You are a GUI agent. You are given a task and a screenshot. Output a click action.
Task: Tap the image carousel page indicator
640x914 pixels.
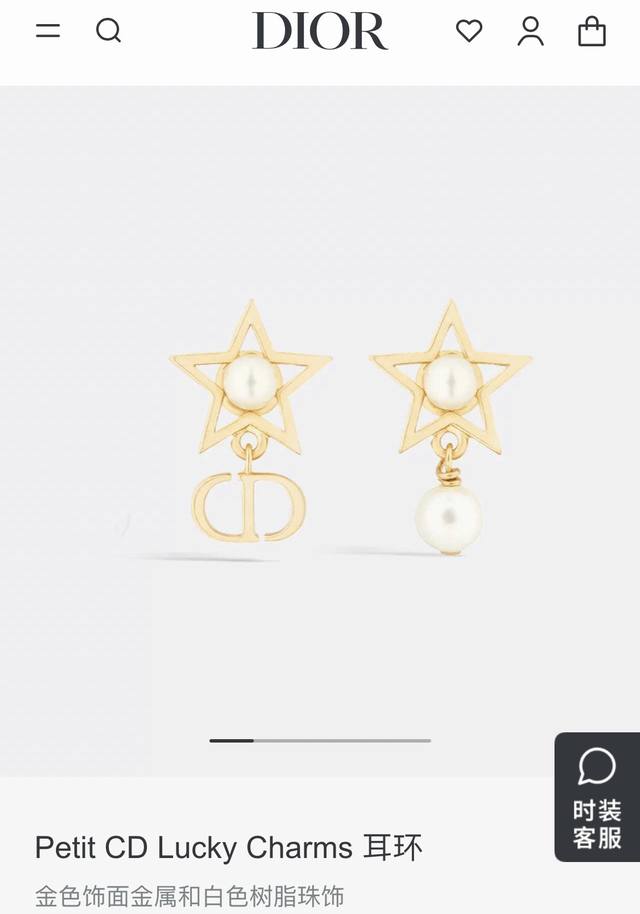(320, 740)
